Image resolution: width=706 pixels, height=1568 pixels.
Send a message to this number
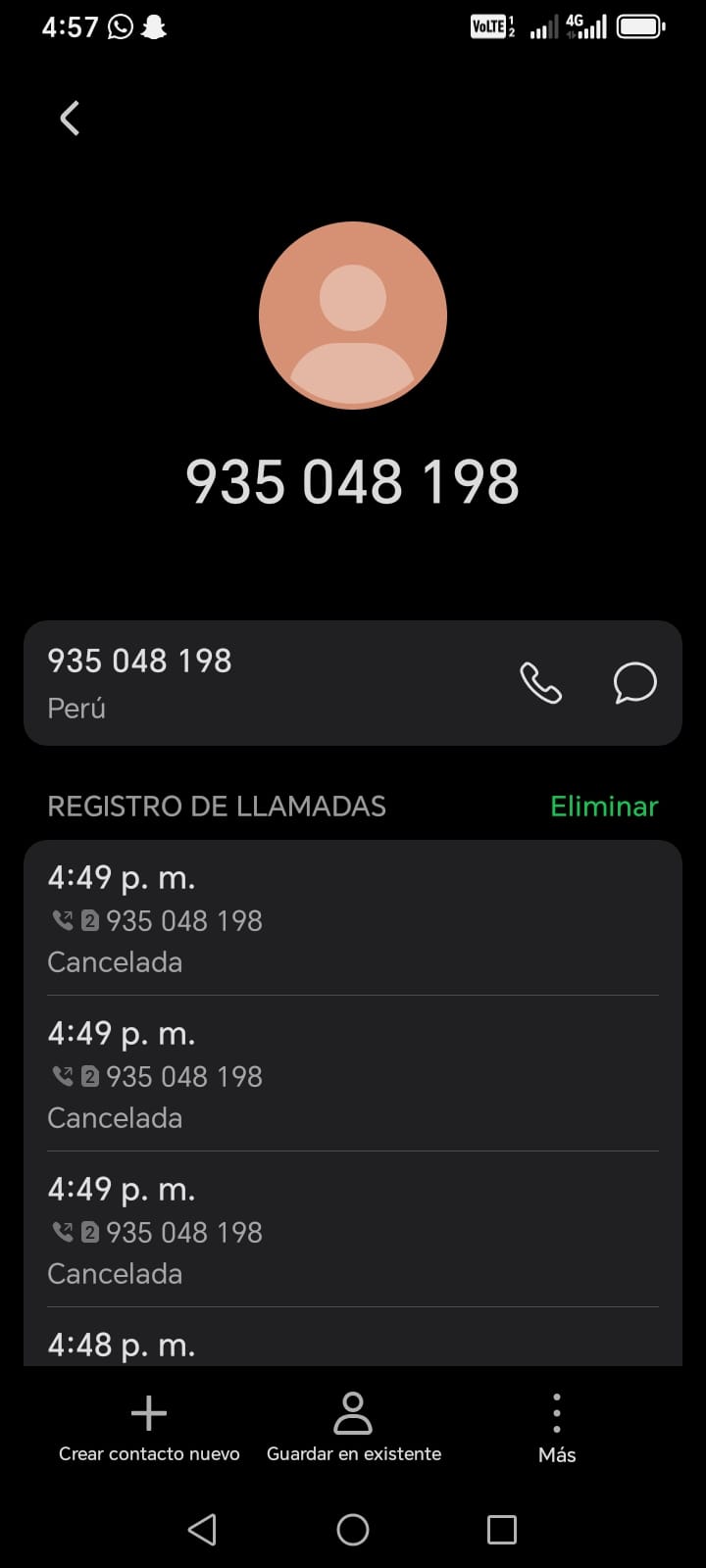(634, 683)
